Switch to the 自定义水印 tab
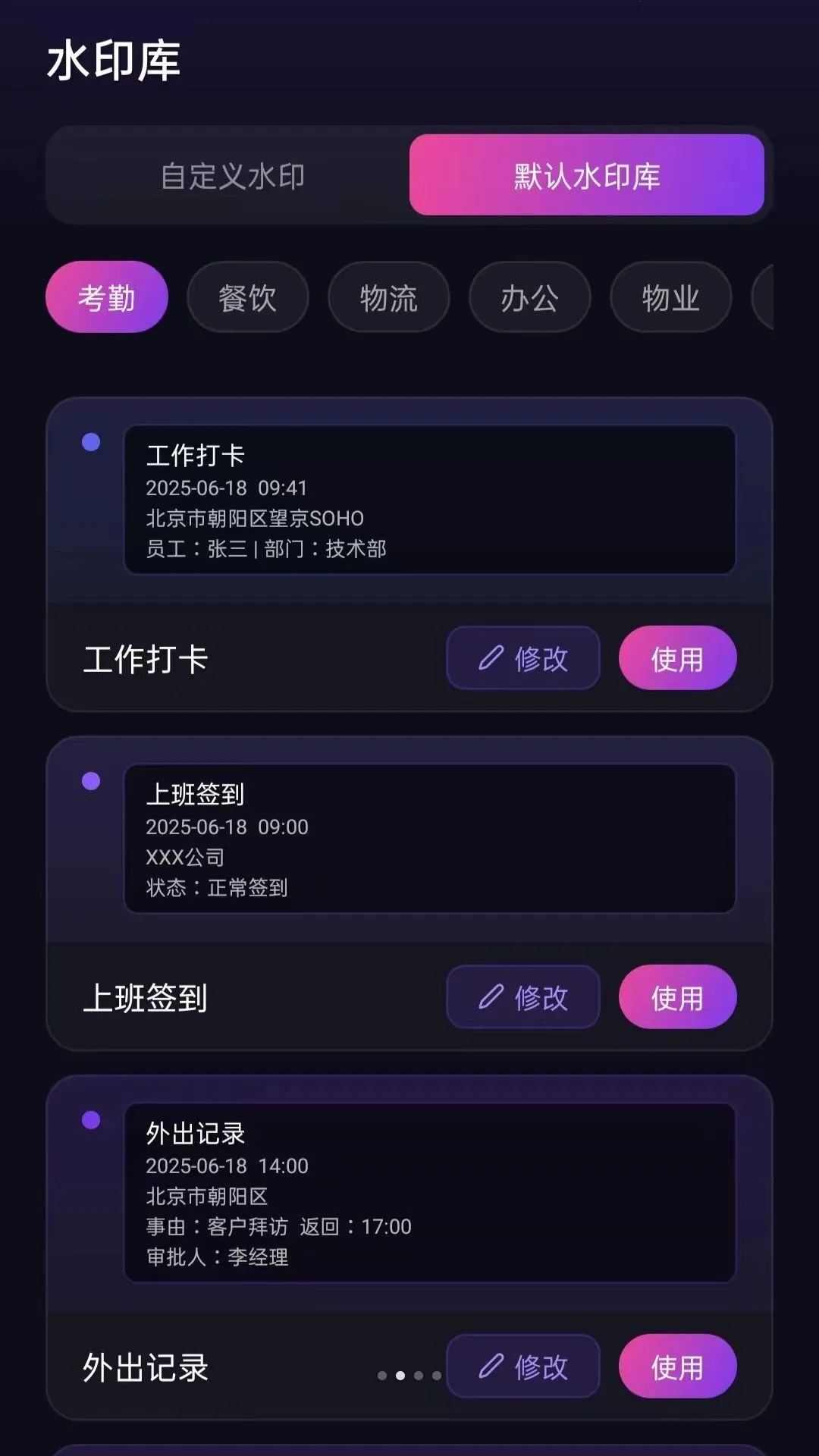 click(x=232, y=176)
